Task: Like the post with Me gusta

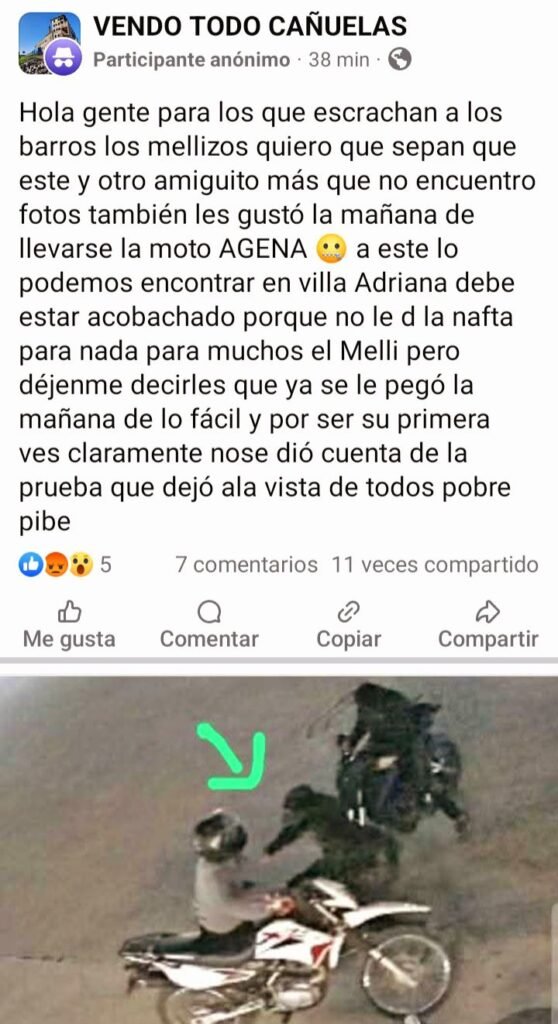Action: [x=69, y=626]
